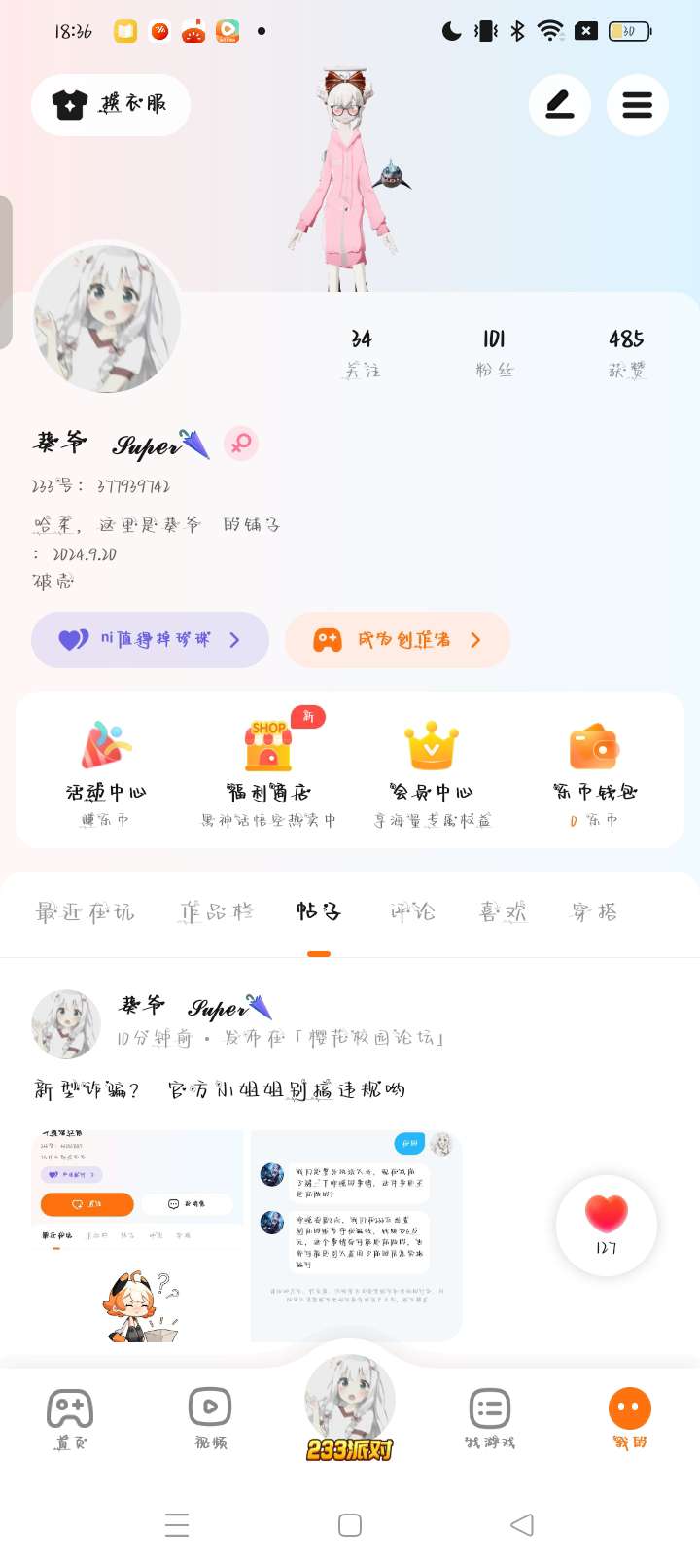
Task: Switch to the 喜欢 tab
Action: tap(503, 912)
